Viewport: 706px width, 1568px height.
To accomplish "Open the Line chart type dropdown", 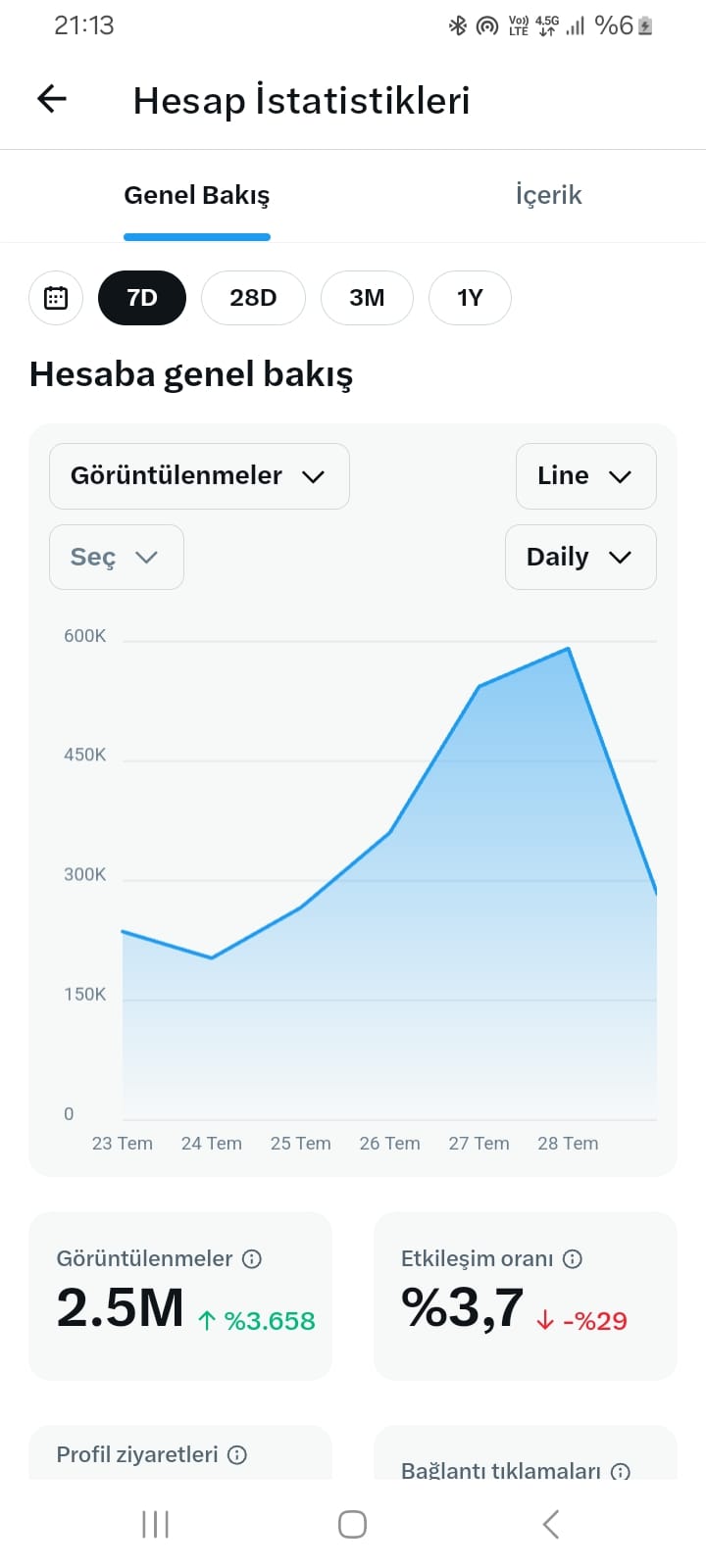I will click(585, 476).
